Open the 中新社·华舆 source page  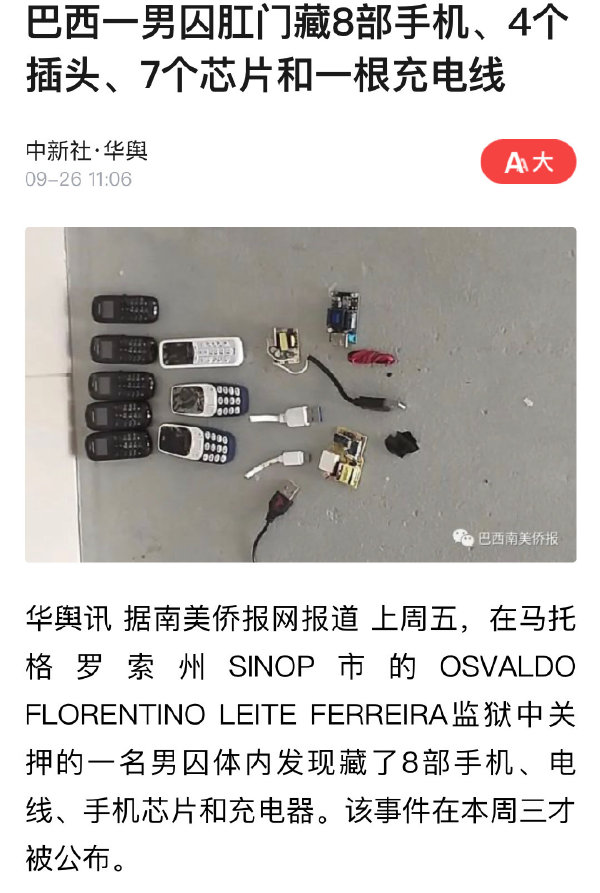click(87, 151)
